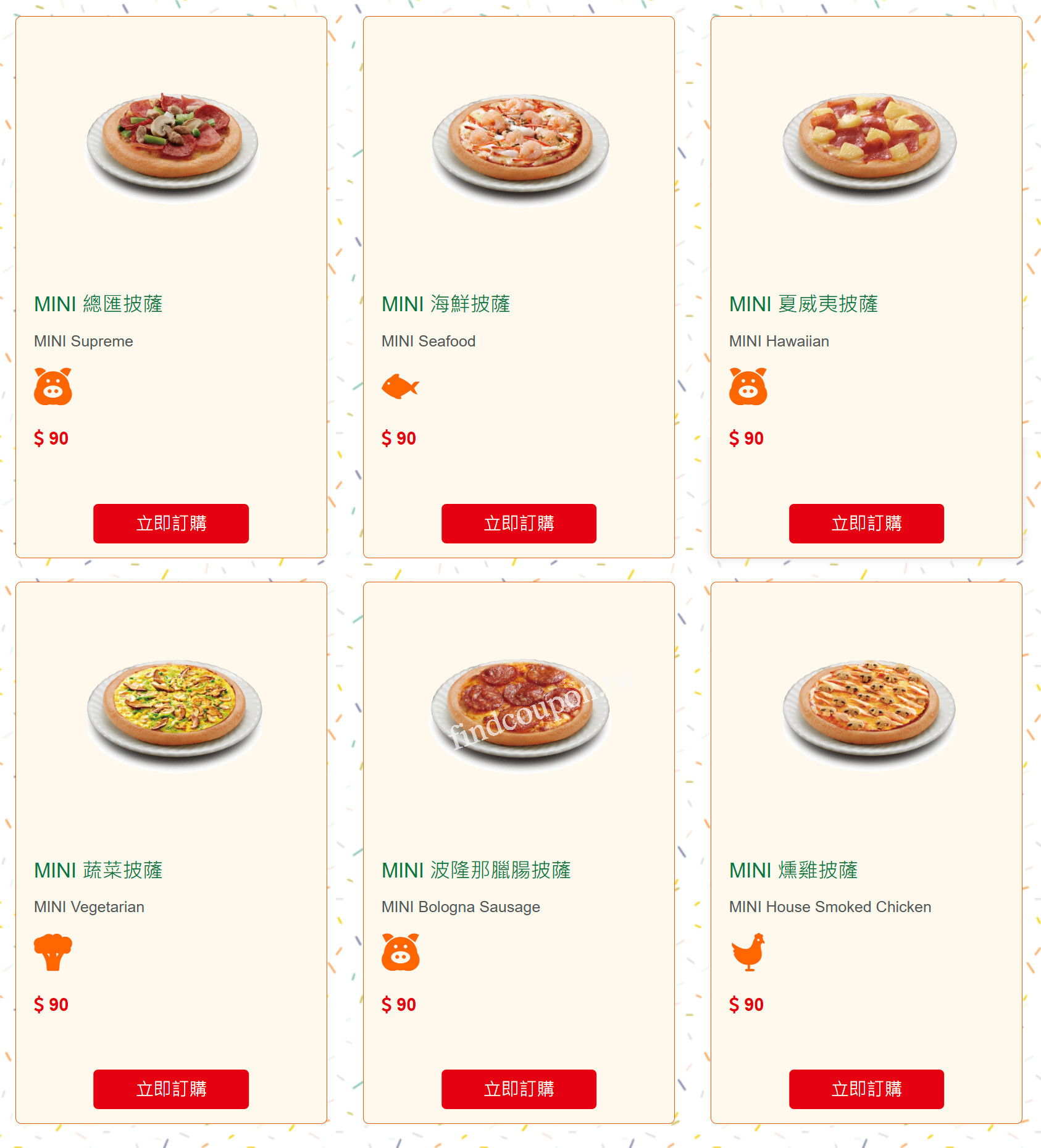Order the MINI Hawaiian pizza
1041x1148 pixels.
point(866,523)
